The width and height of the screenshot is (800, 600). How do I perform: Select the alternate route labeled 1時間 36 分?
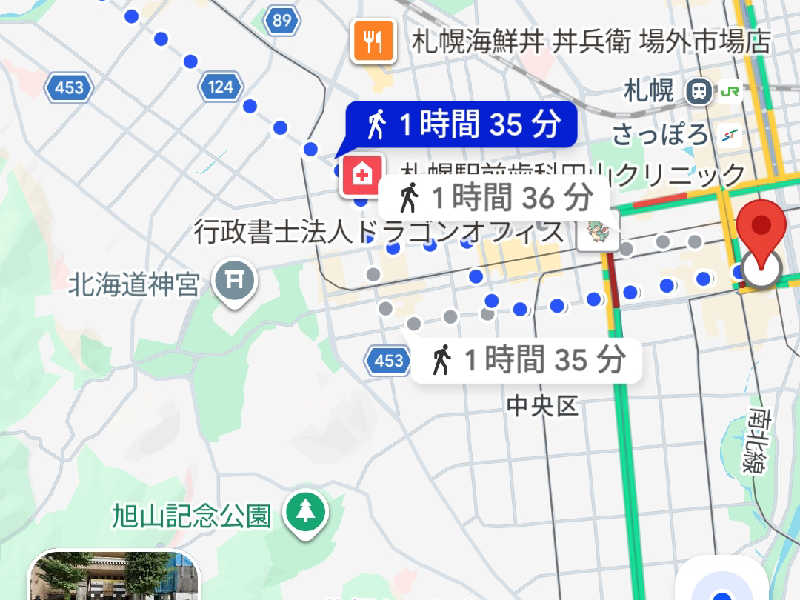coord(494,196)
